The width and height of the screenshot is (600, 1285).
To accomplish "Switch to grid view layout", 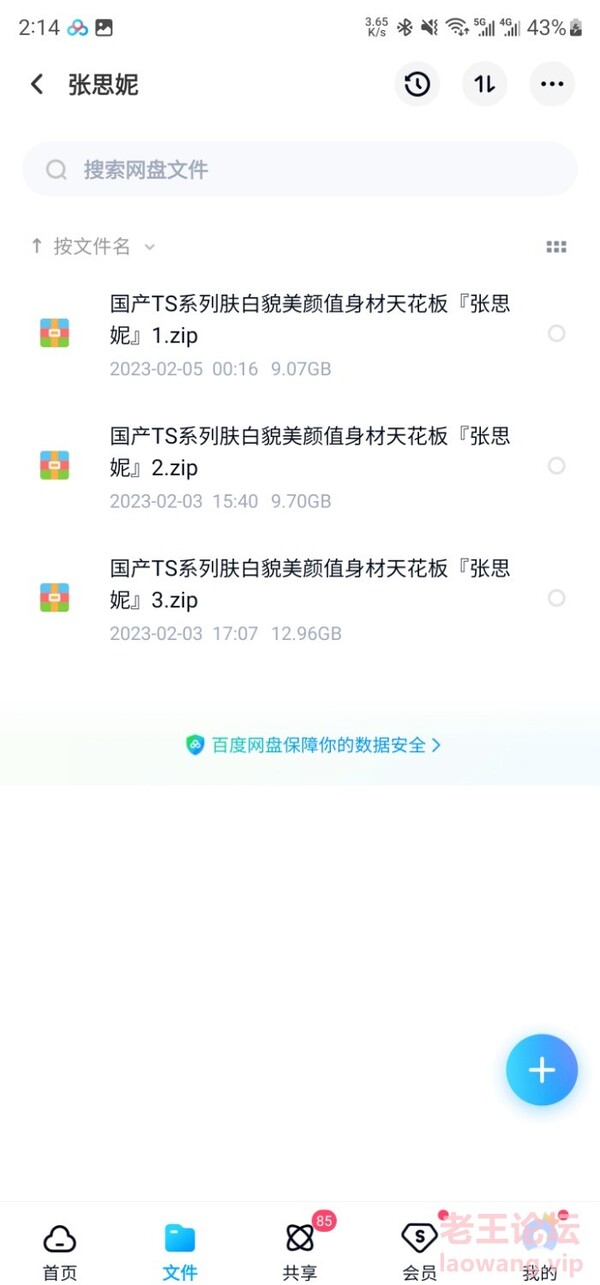I will point(556,247).
